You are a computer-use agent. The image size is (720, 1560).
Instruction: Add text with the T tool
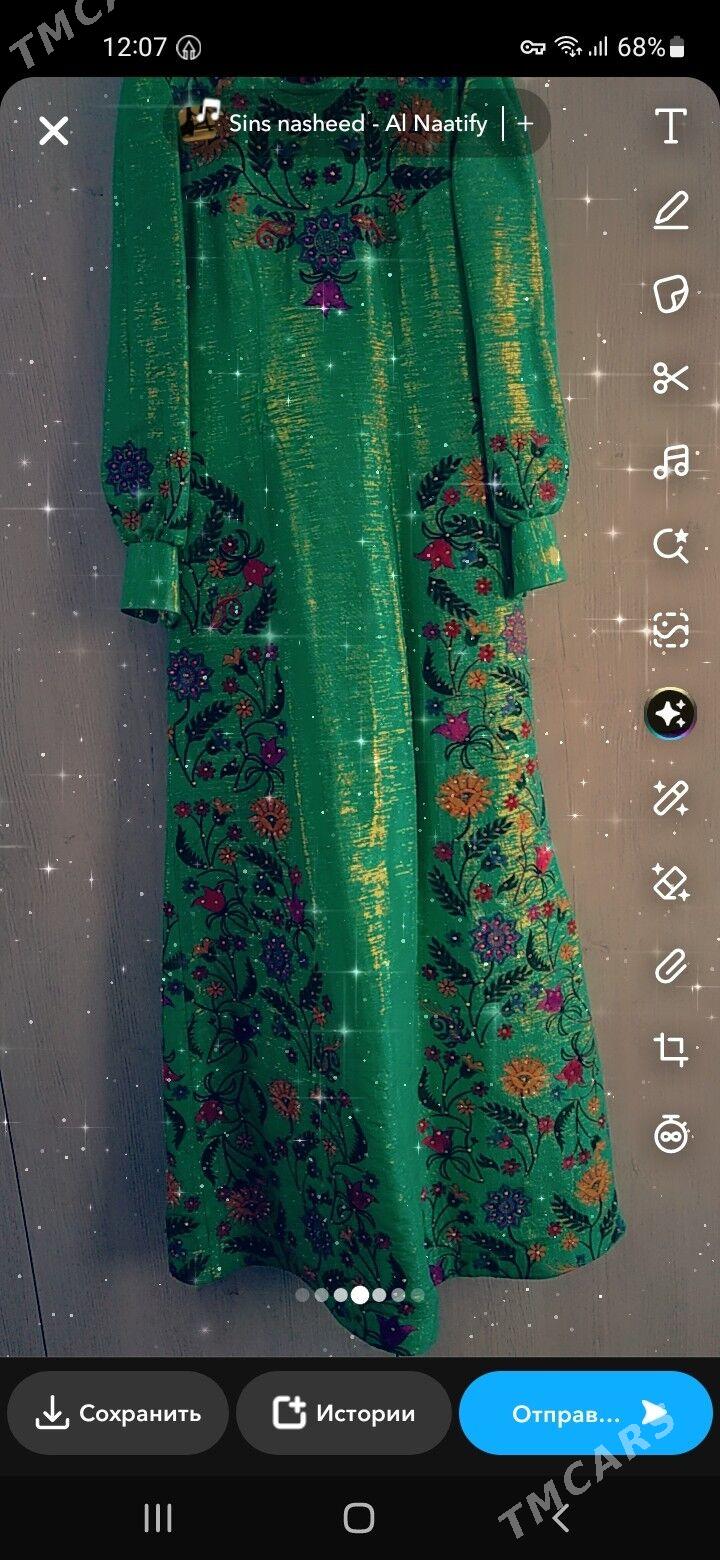[670, 127]
